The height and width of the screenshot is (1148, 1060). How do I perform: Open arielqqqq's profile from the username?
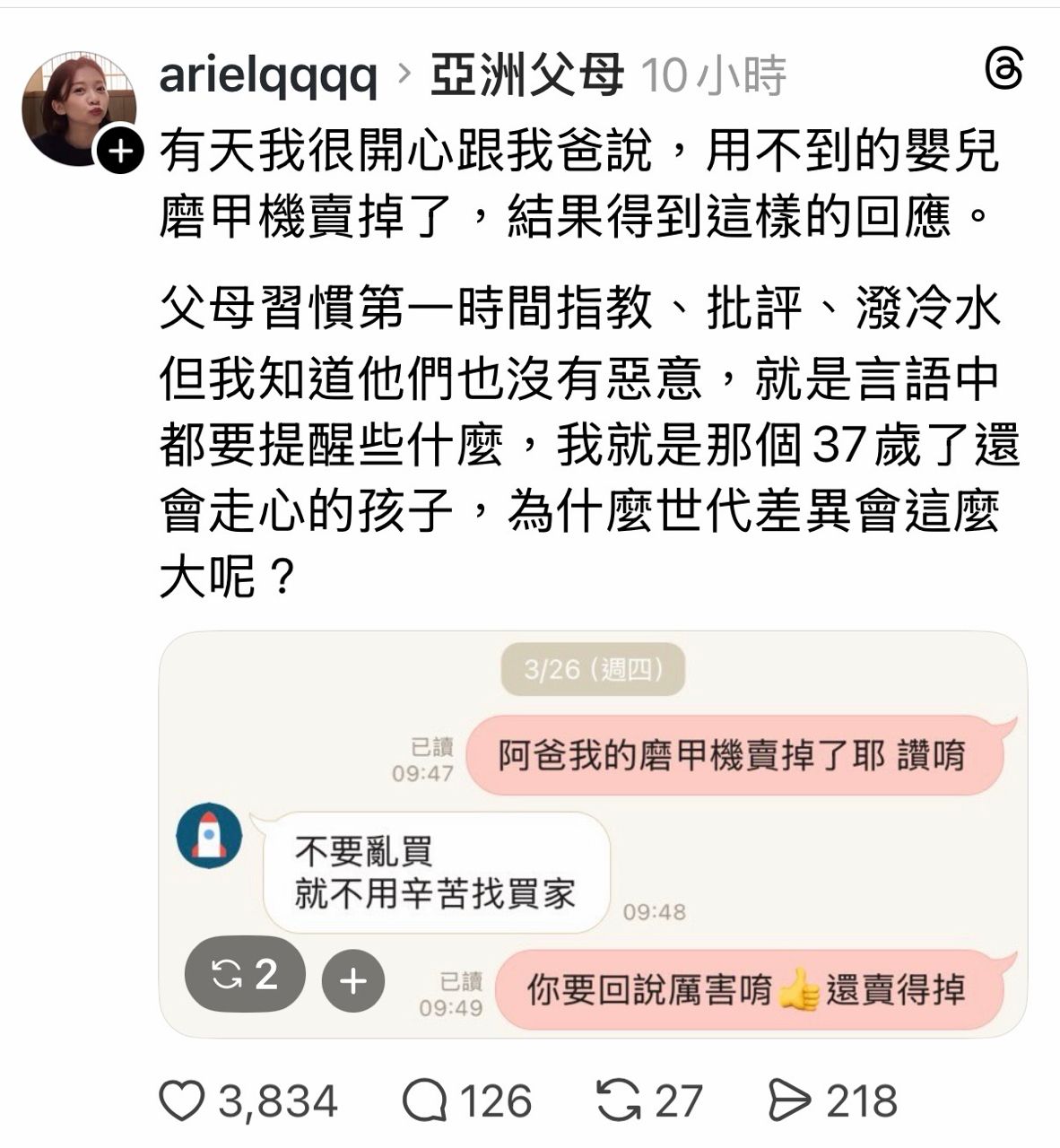coord(267,75)
